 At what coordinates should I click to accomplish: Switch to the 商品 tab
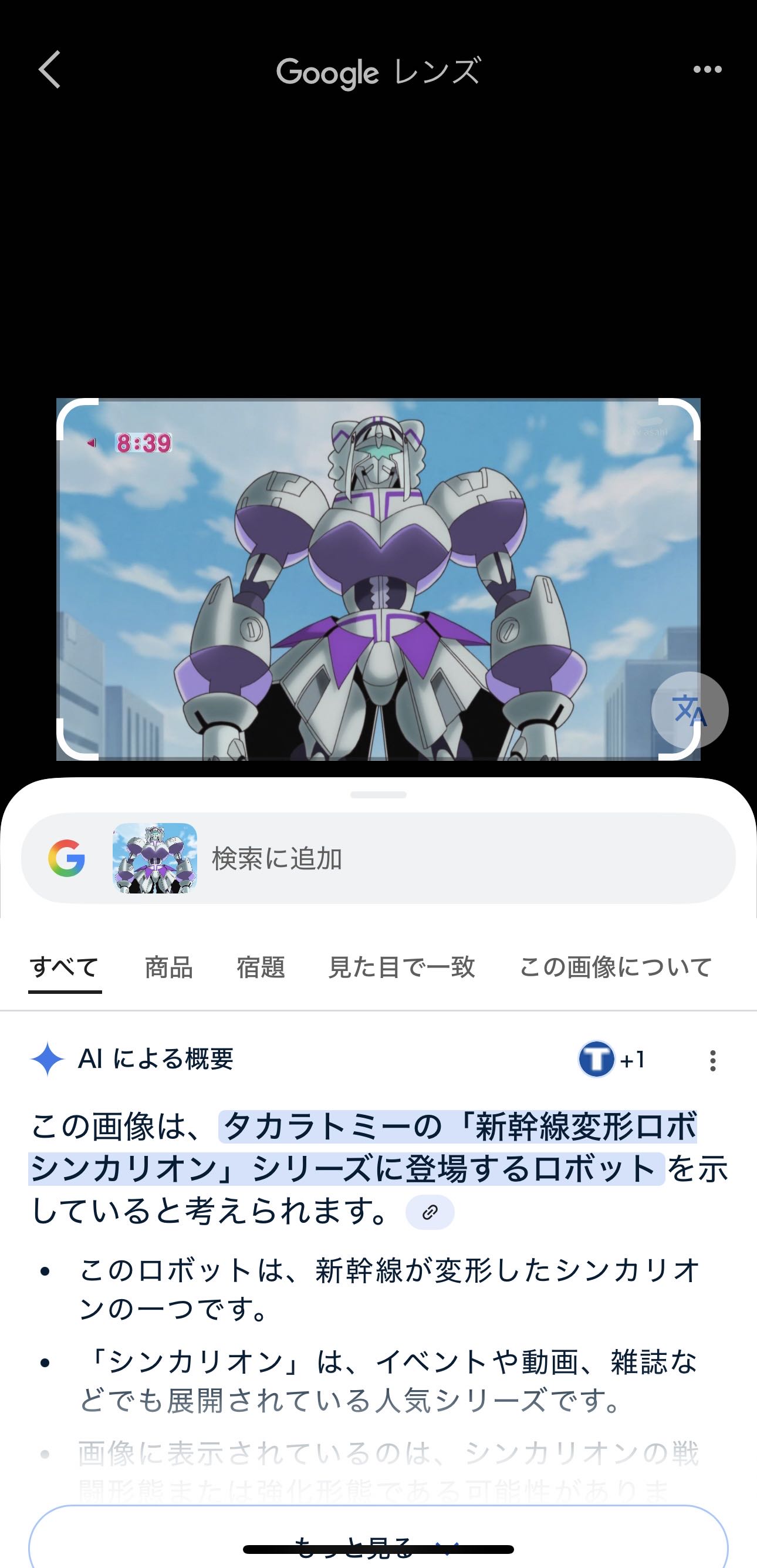click(x=168, y=967)
